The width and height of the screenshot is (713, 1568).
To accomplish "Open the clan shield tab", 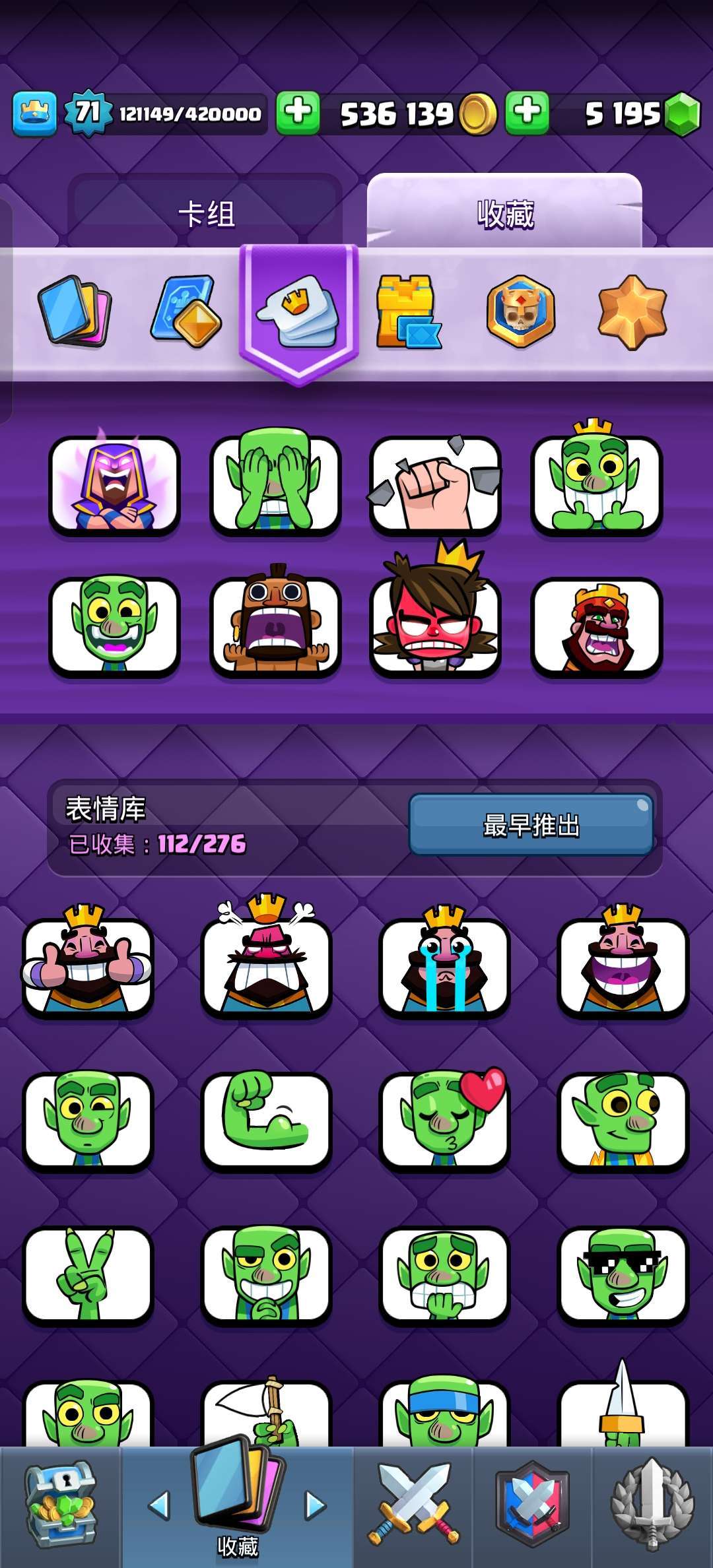I will [532, 1506].
